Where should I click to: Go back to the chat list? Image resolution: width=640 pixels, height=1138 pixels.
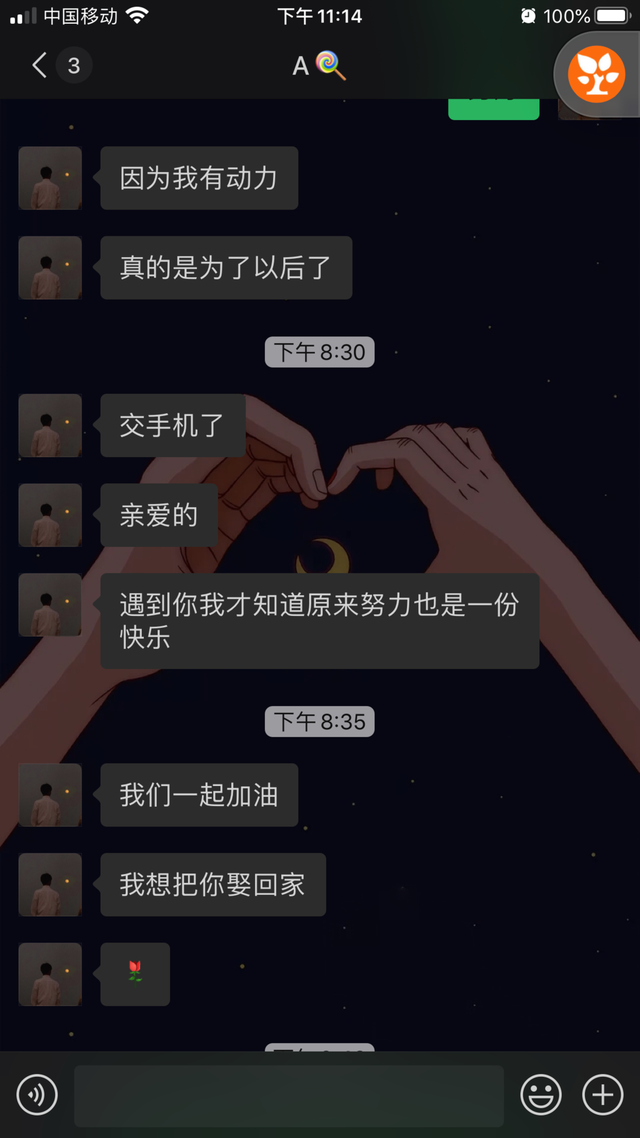pyautogui.click(x=40, y=66)
